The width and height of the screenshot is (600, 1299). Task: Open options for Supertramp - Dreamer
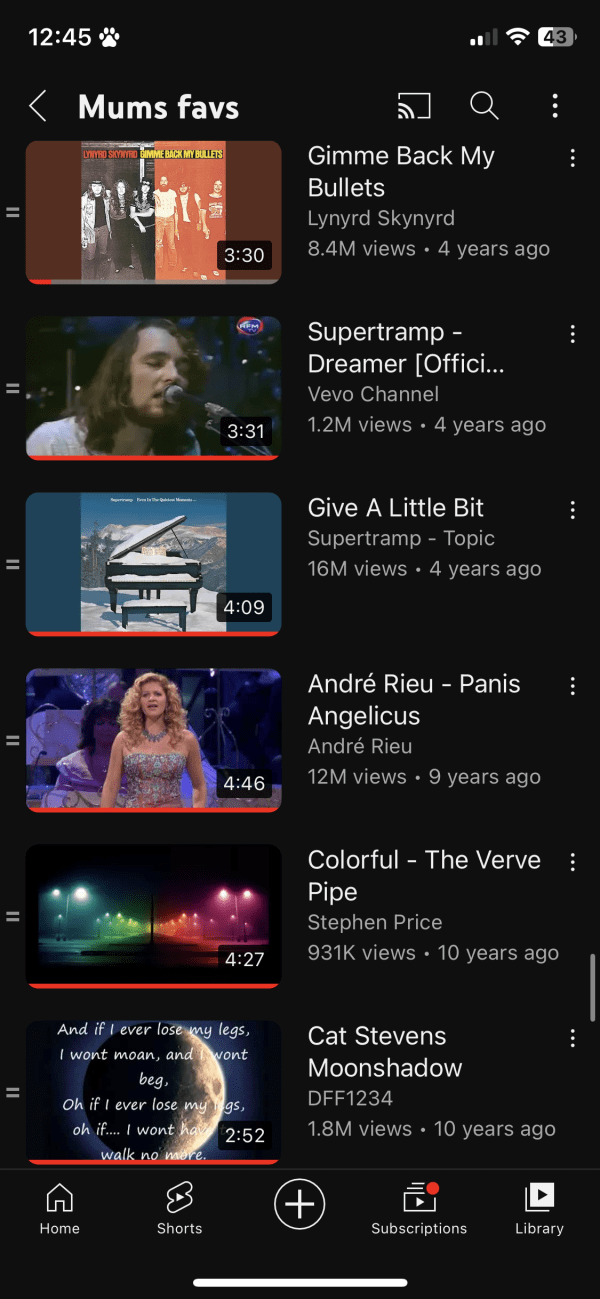coord(572,334)
